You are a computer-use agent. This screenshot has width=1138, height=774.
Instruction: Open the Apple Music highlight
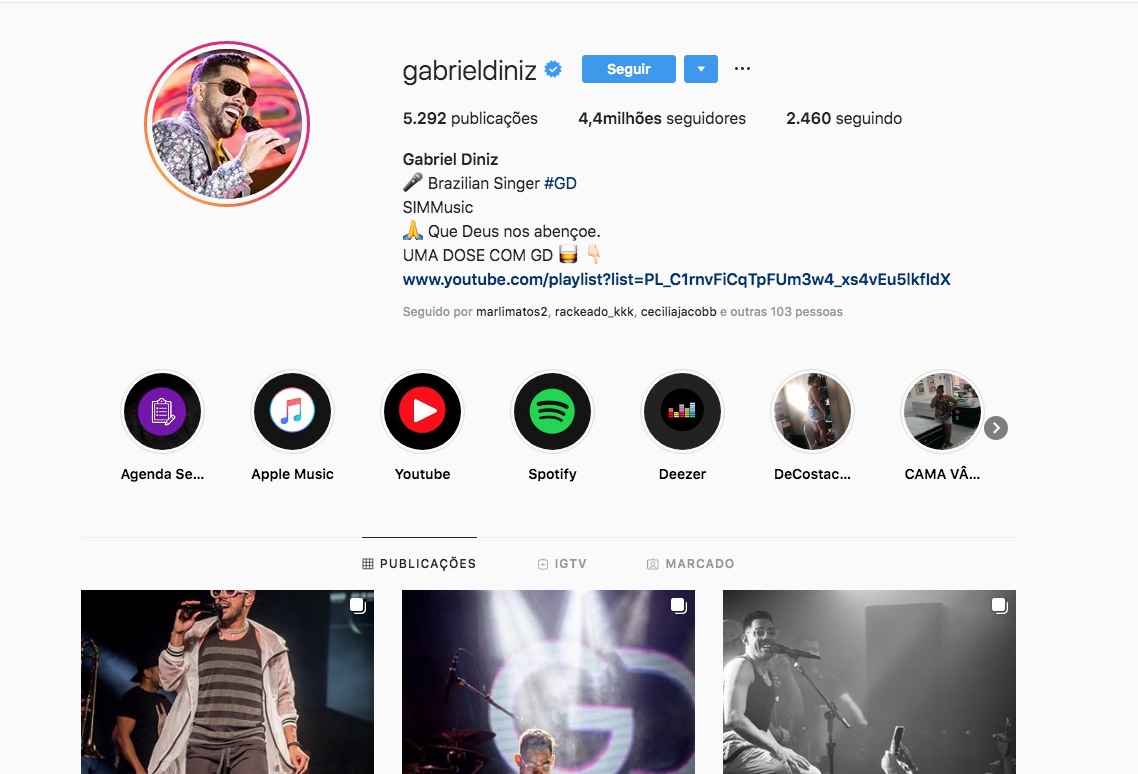click(x=292, y=412)
